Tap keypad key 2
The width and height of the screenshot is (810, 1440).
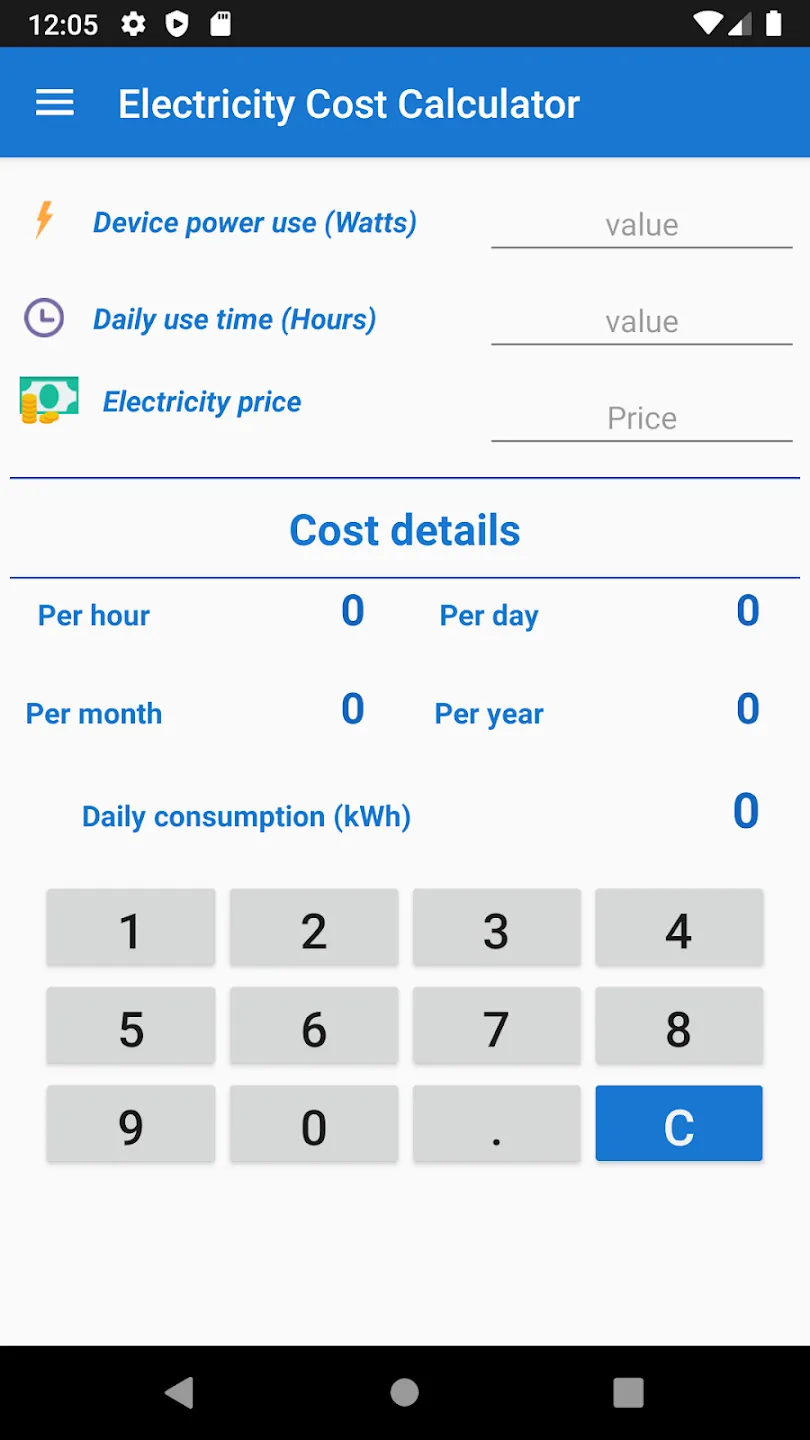314,927
